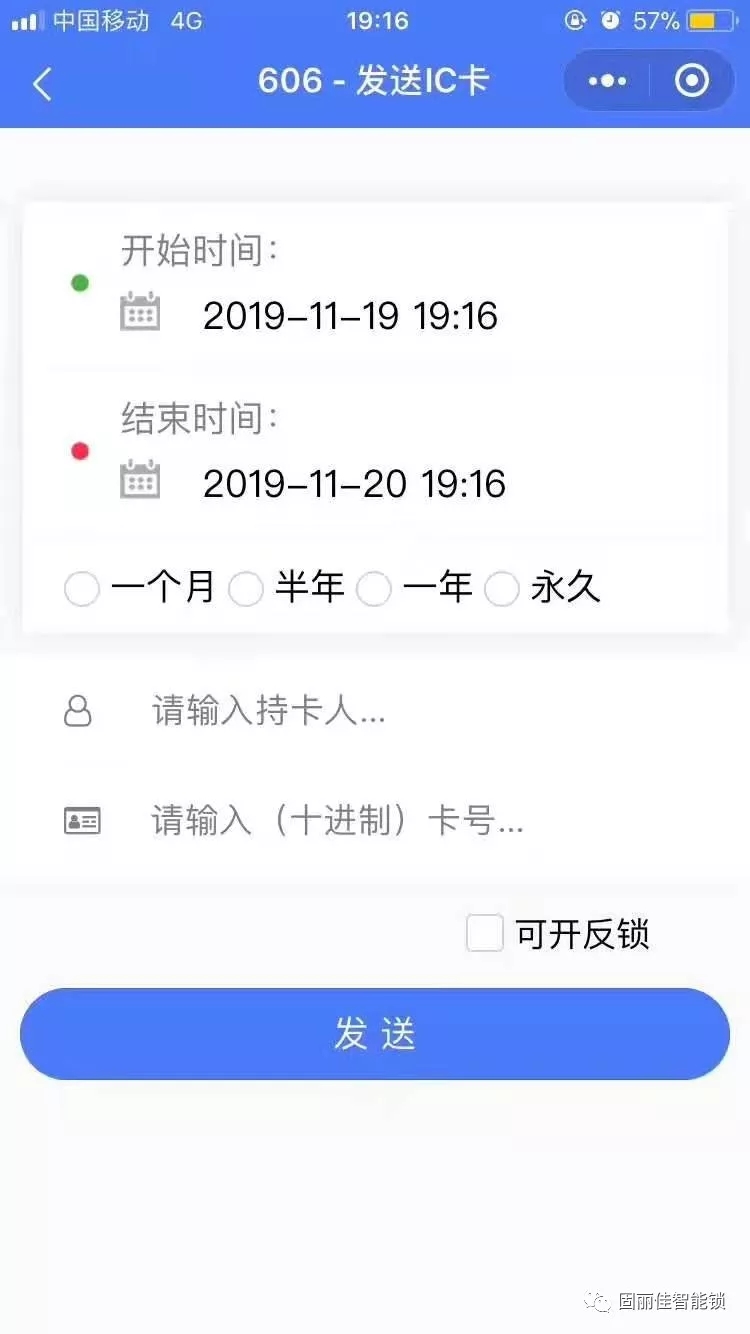Set validity to 一年
750x1334 pixels.
tap(374, 589)
